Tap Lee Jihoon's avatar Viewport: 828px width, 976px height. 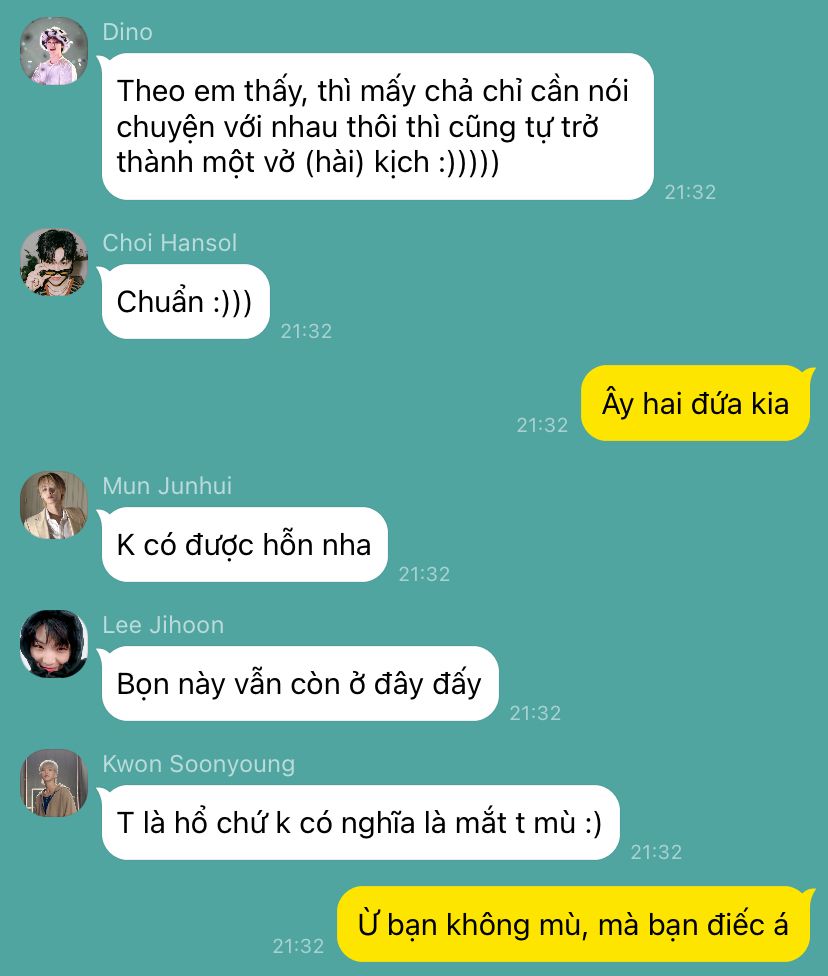54,643
